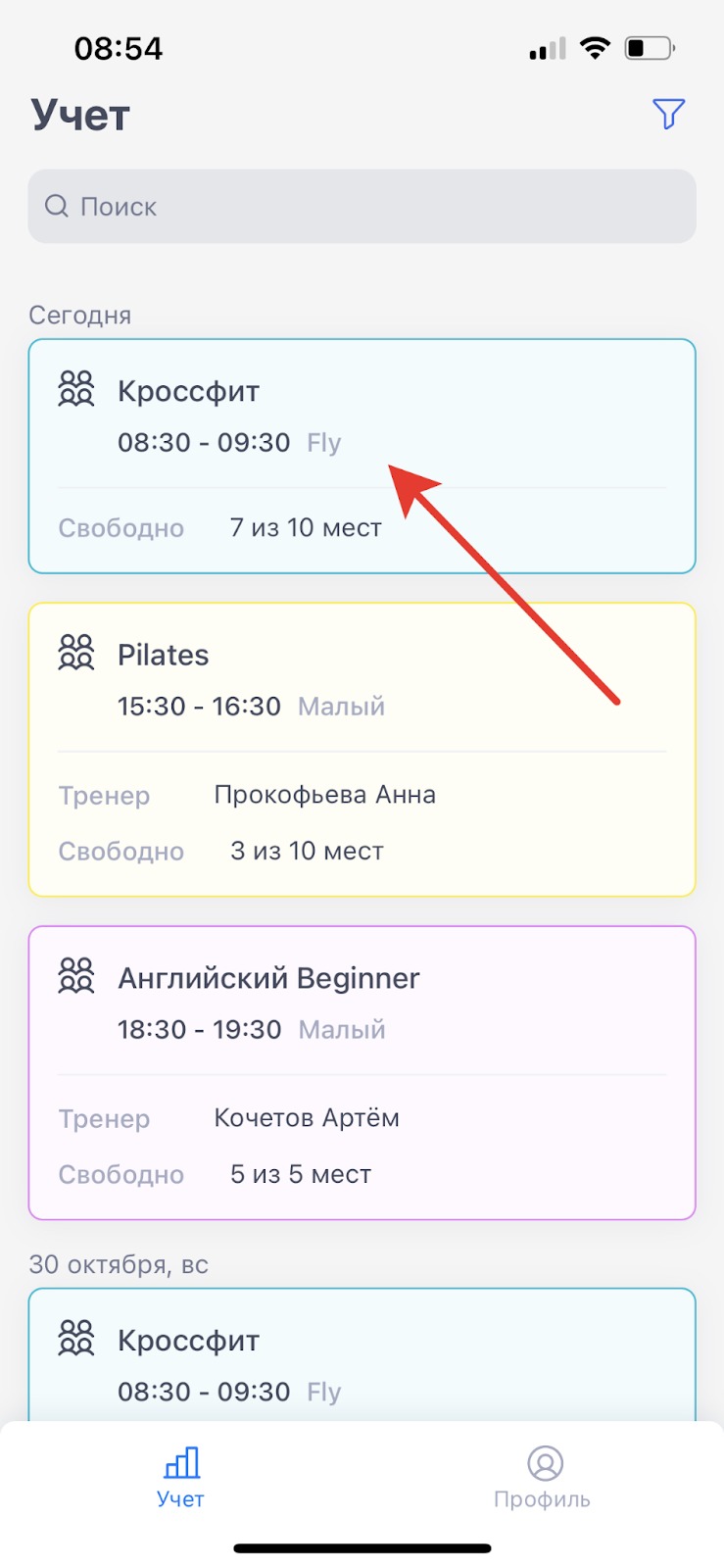Viewport: 724px width, 1568px height.
Task: Select the Учет tab
Action: (x=181, y=1477)
